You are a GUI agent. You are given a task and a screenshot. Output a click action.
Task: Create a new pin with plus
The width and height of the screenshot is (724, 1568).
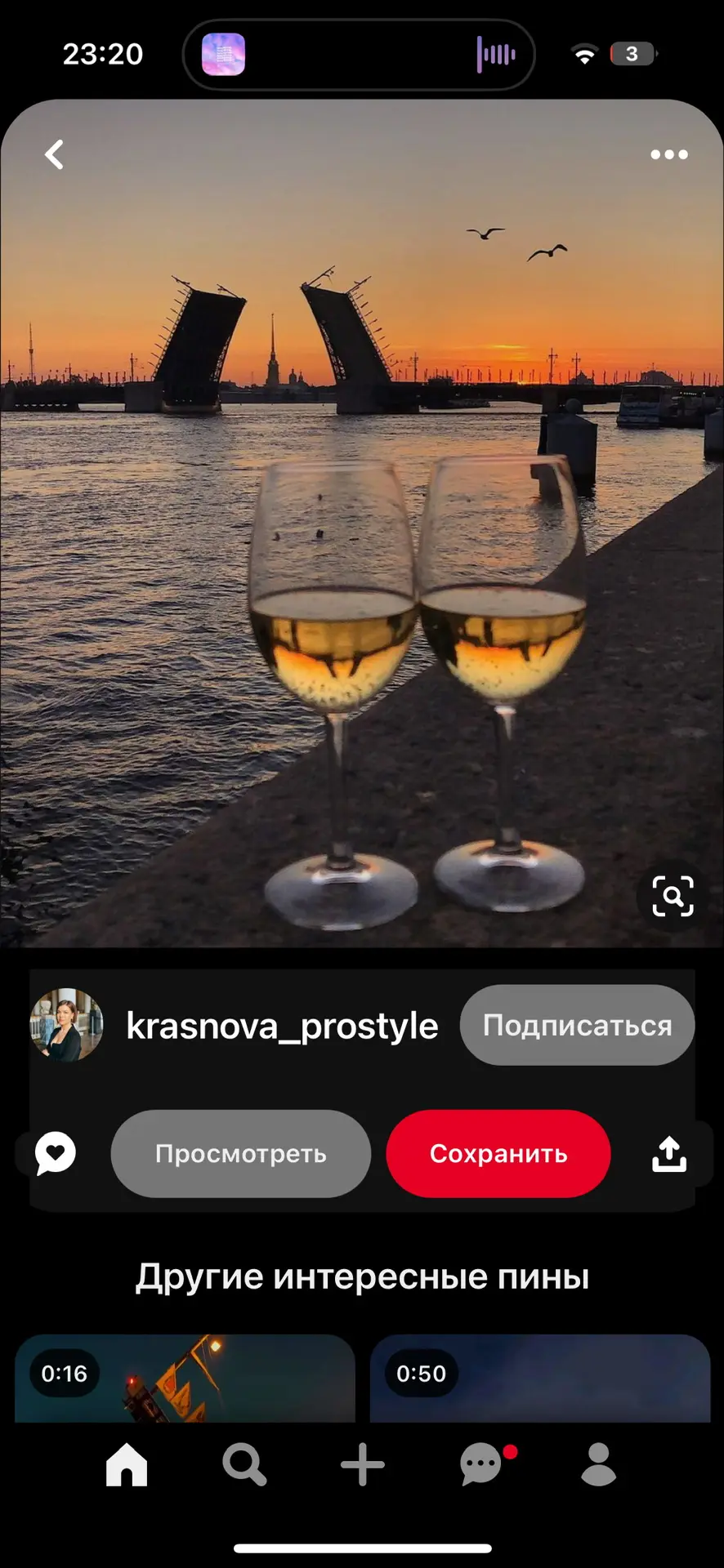(362, 1464)
